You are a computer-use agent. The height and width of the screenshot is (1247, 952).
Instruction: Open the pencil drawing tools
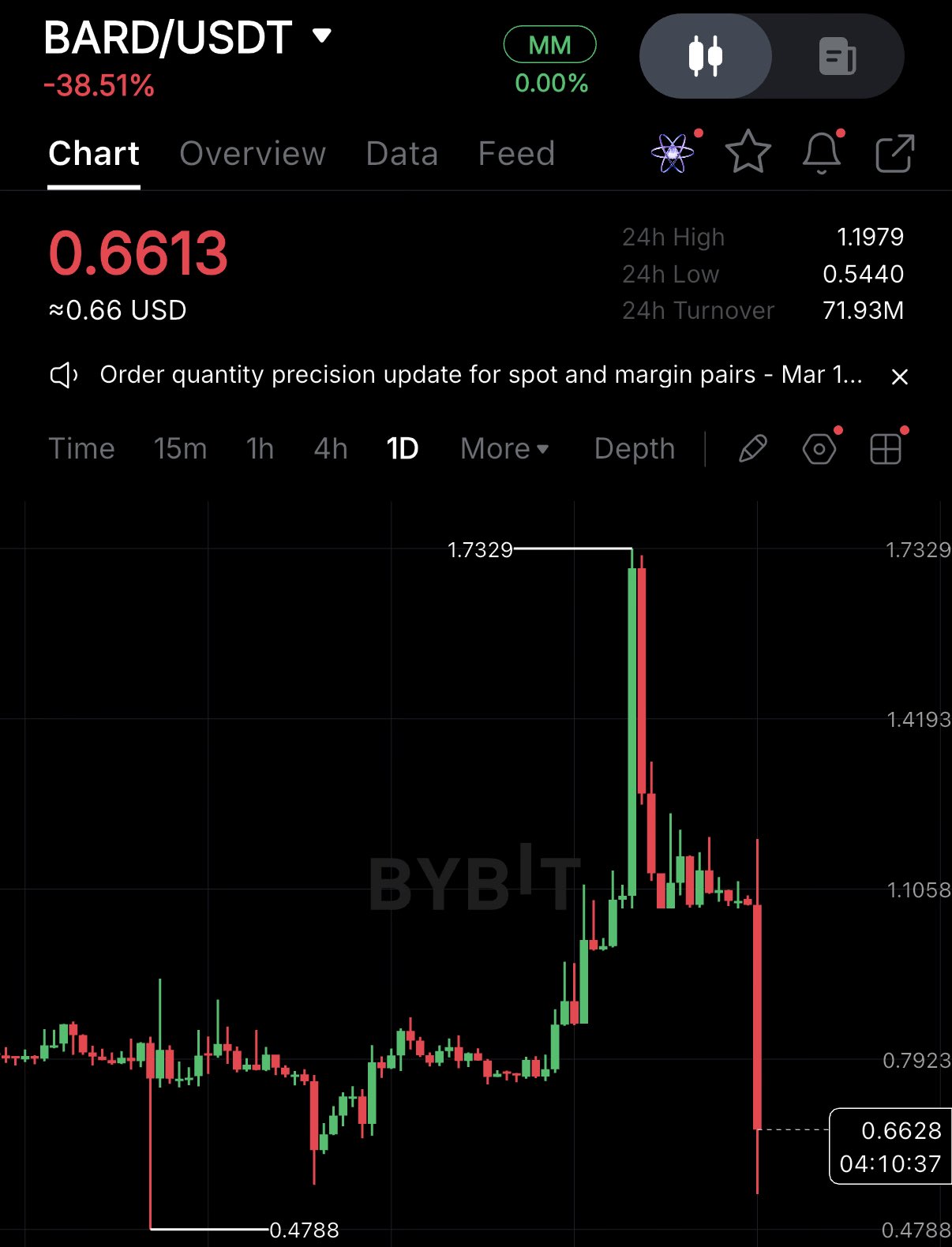pyautogui.click(x=752, y=449)
